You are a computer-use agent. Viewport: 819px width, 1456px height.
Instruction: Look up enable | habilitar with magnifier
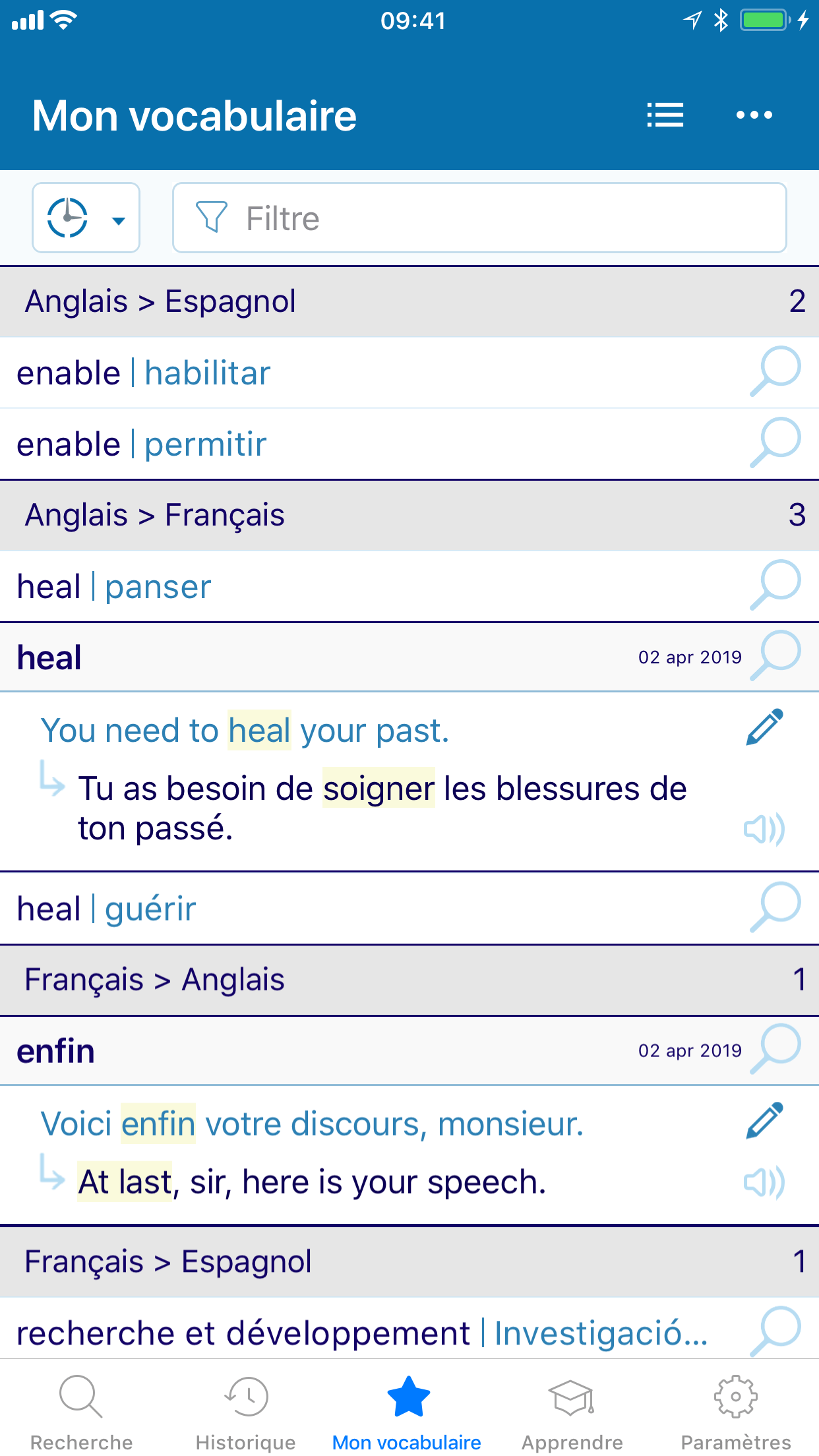coord(775,372)
